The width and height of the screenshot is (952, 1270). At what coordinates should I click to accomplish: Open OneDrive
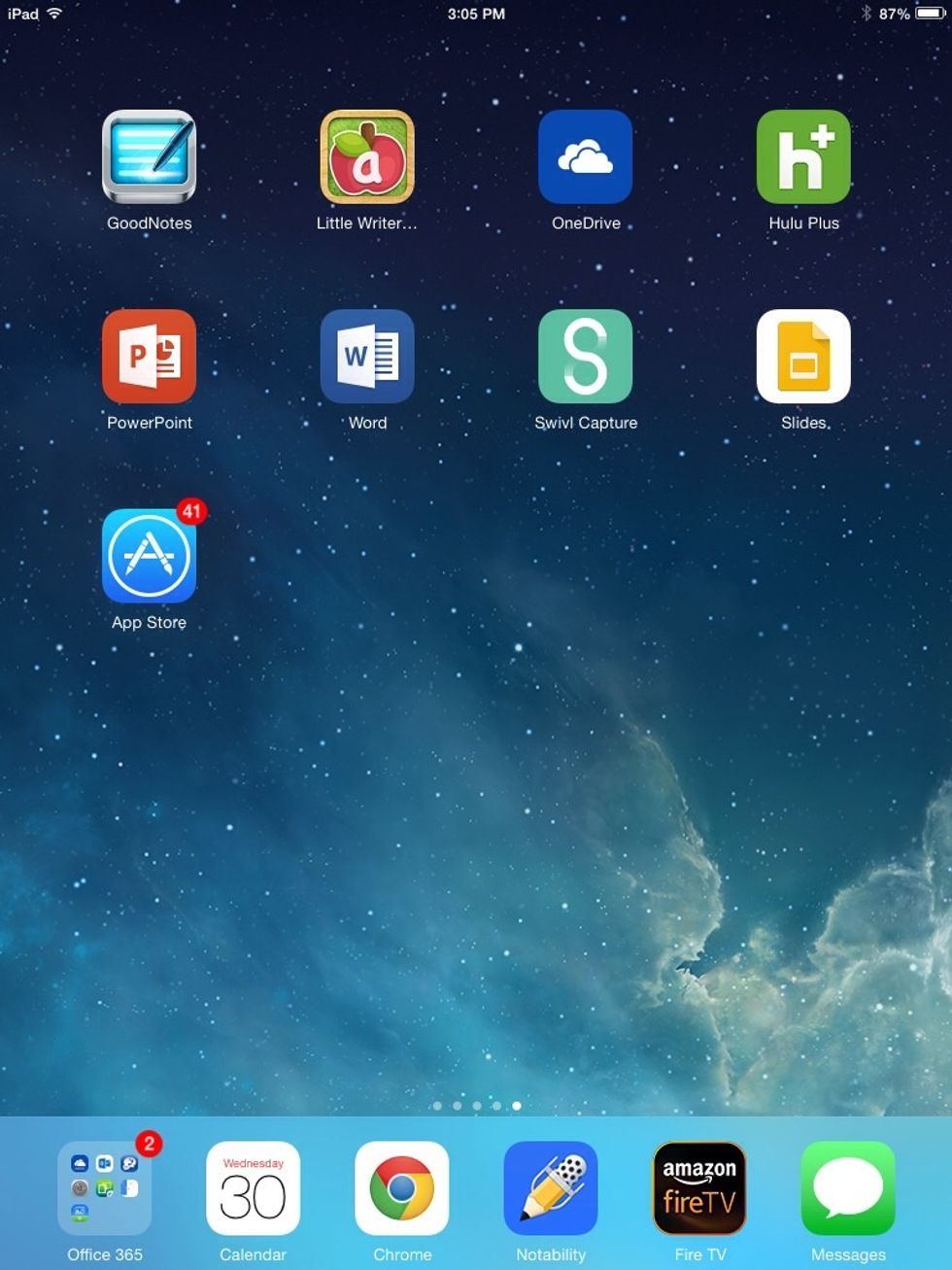pos(585,156)
